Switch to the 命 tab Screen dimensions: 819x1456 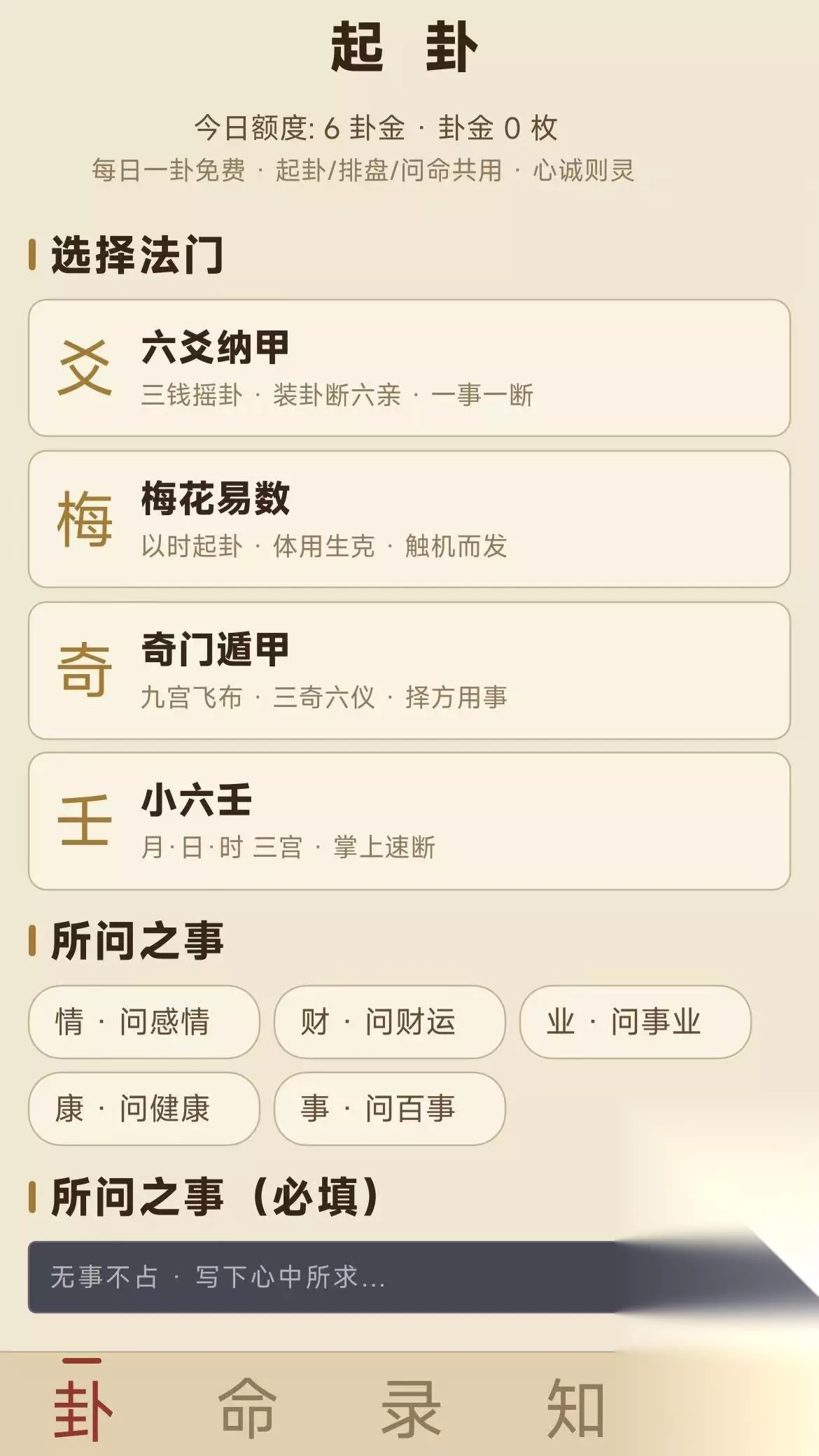click(x=247, y=1408)
